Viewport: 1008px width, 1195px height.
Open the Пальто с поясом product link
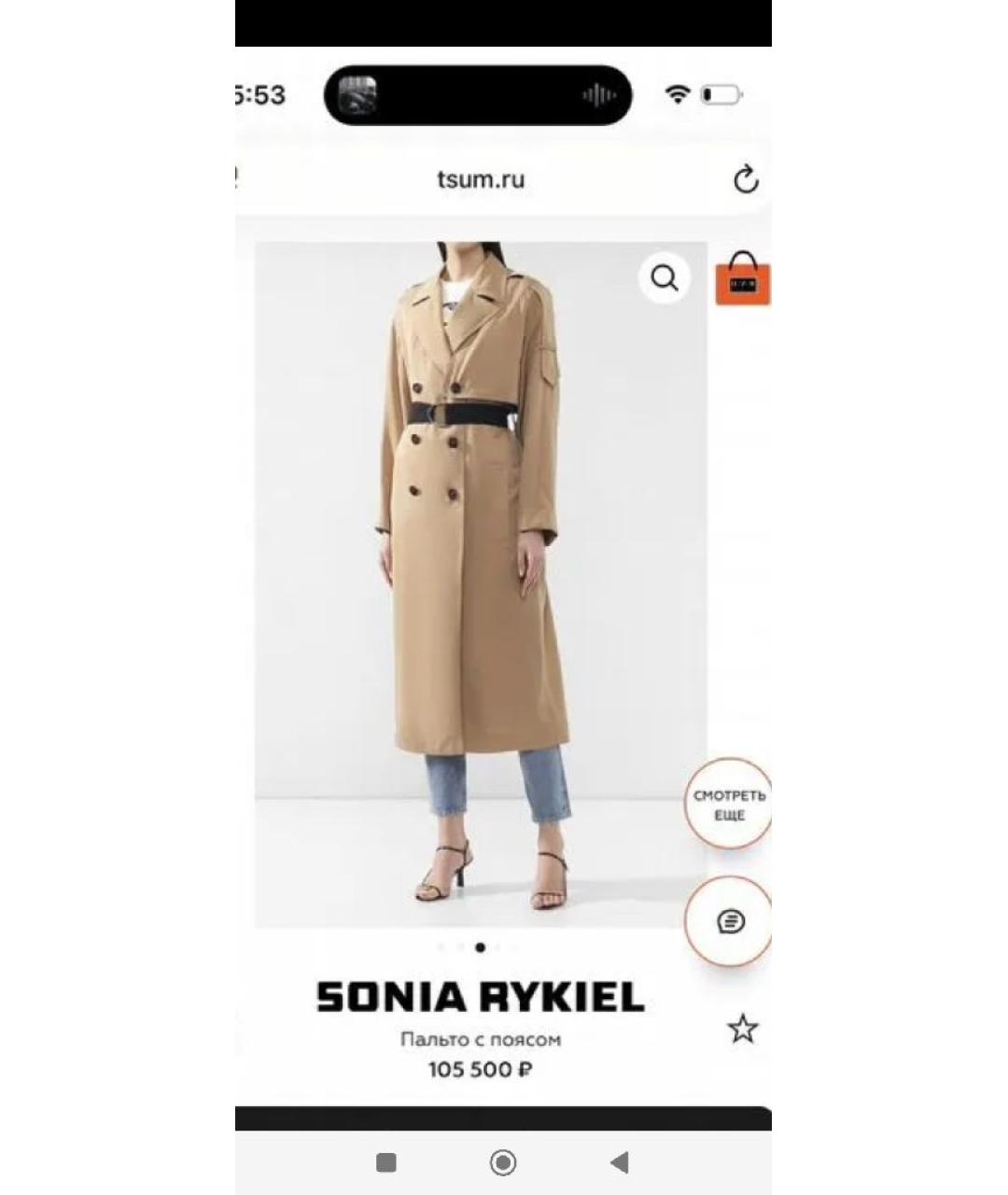click(x=482, y=1038)
